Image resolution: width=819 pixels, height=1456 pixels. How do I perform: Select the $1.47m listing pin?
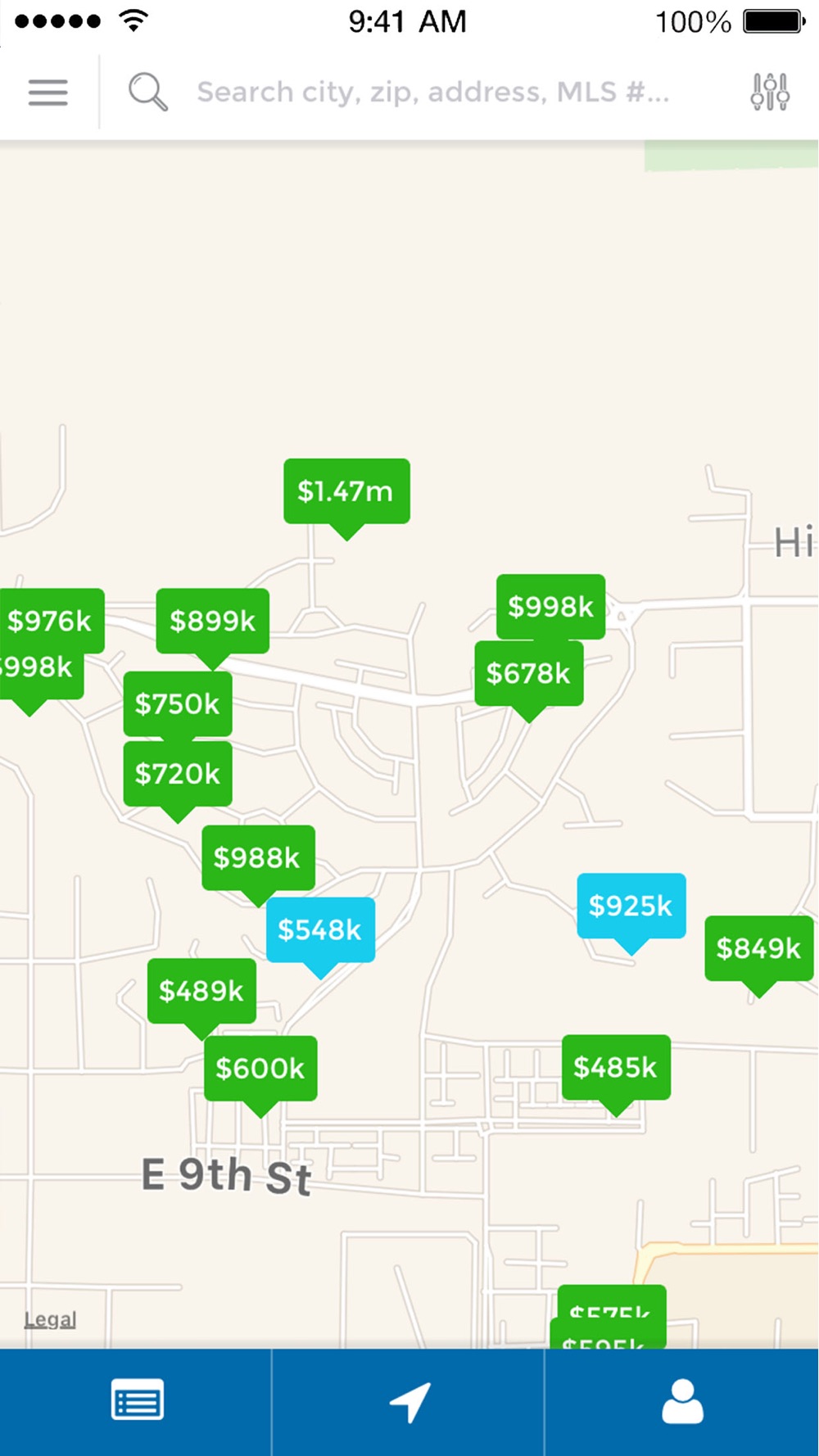pyautogui.click(x=346, y=491)
